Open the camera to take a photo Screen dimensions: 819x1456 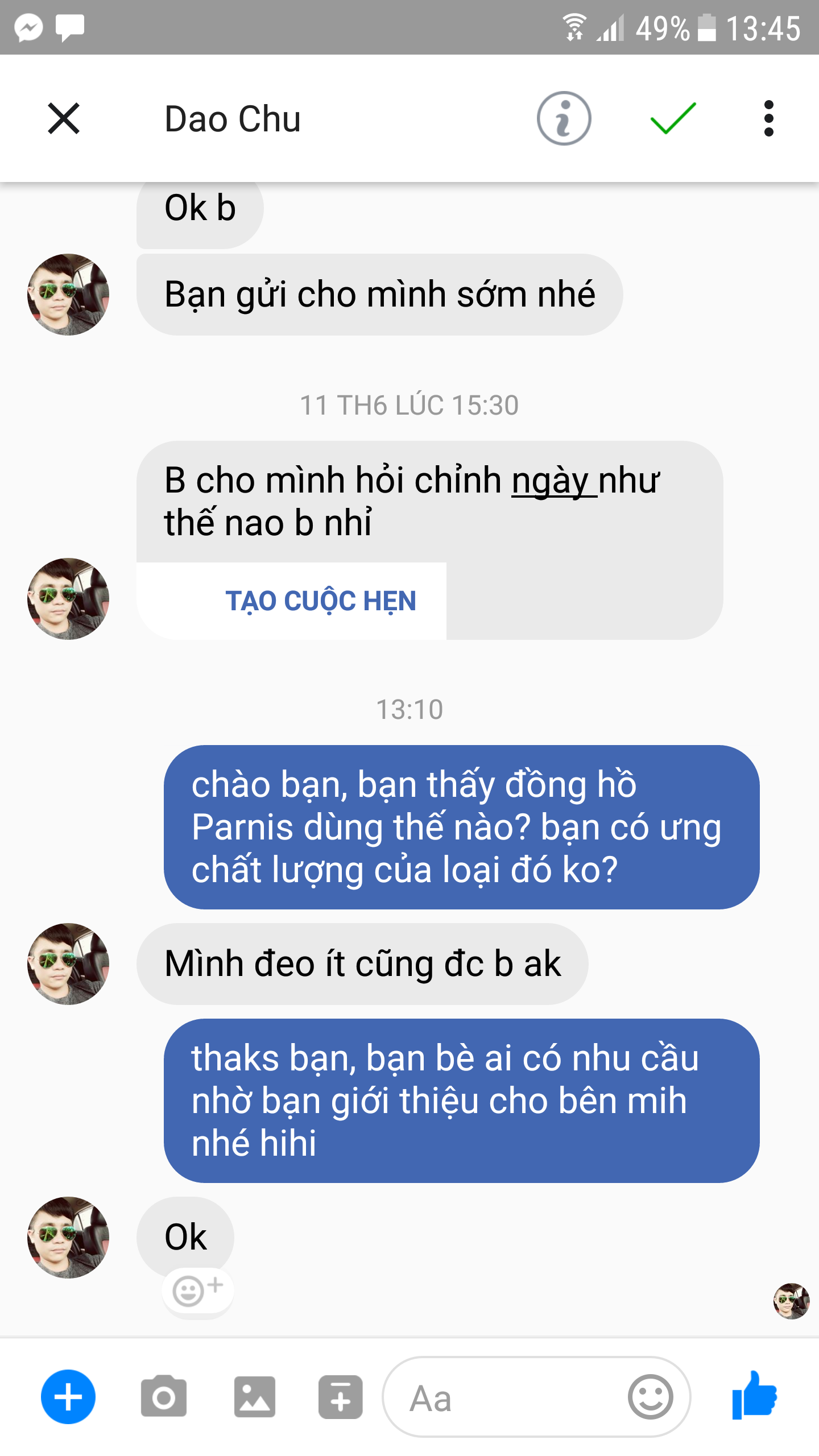[x=164, y=1397]
